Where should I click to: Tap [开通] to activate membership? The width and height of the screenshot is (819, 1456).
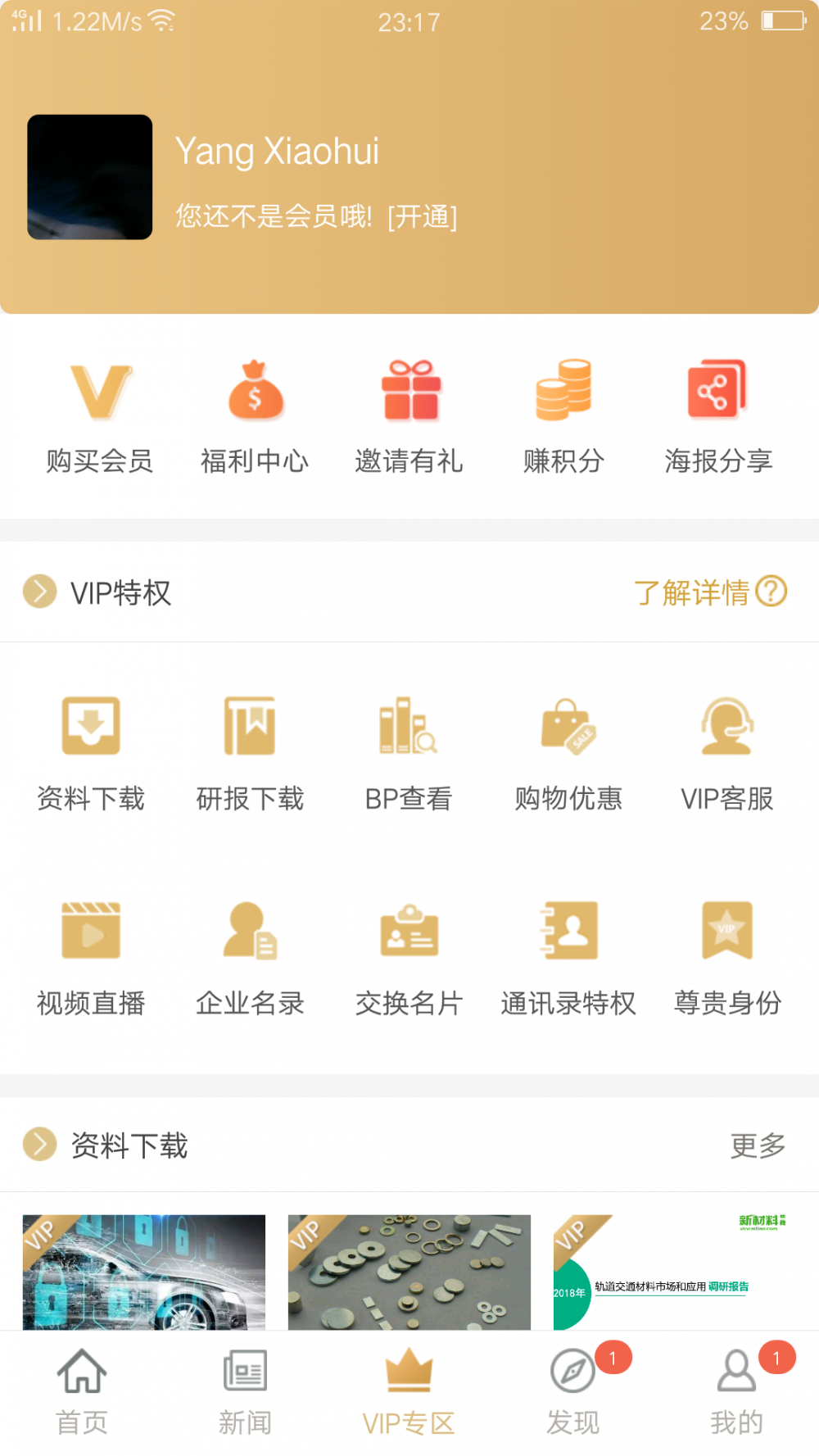tap(422, 216)
